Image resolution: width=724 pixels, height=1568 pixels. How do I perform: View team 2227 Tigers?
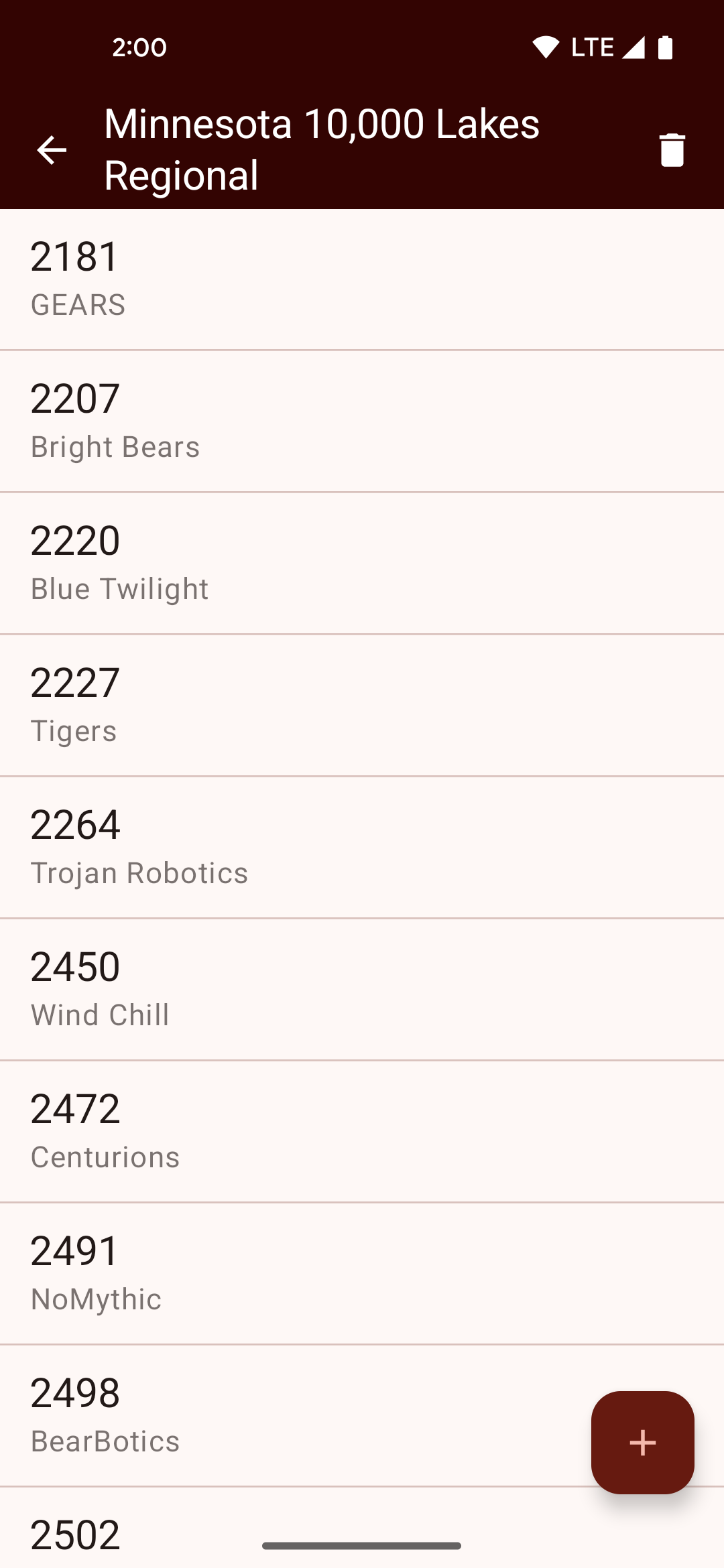(x=362, y=706)
